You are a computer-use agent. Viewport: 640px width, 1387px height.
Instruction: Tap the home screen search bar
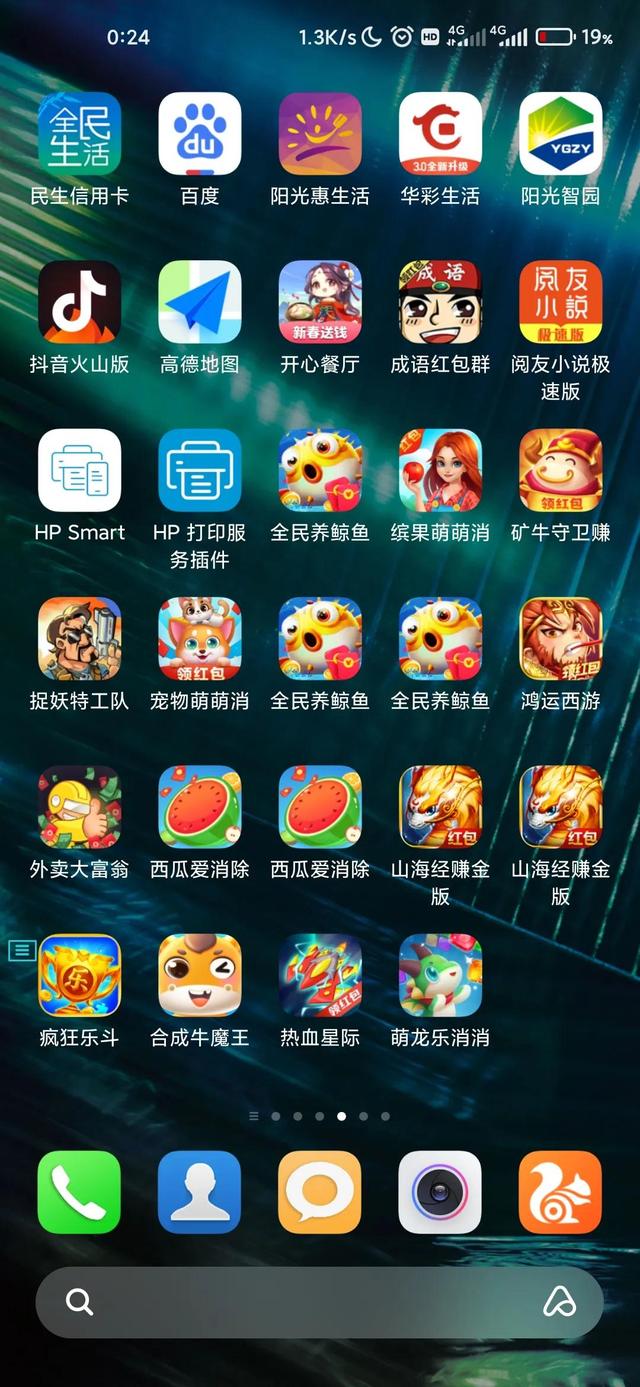pos(300,1301)
